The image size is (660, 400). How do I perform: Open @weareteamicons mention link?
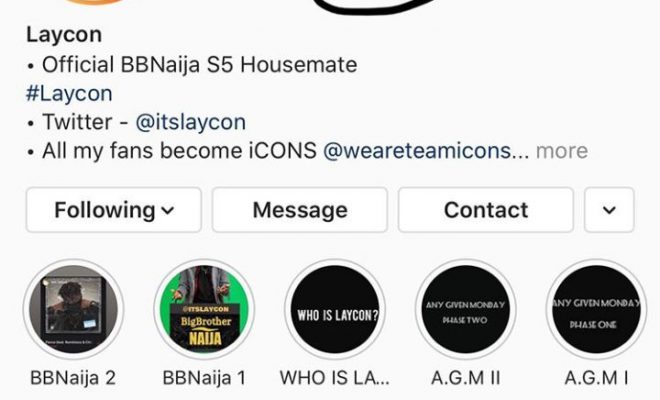coord(418,152)
